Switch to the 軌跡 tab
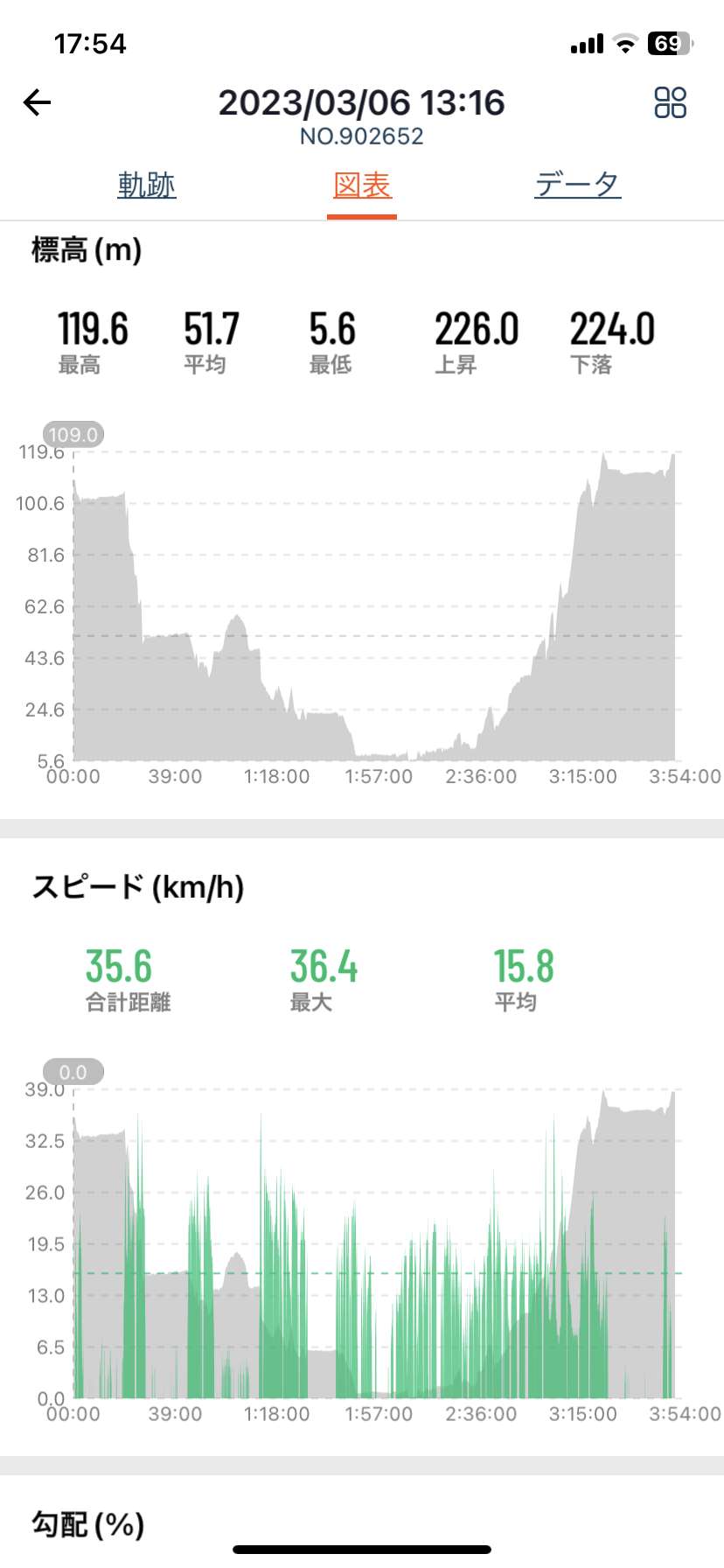The height and width of the screenshot is (1568, 724). pyautogui.click(x=147, y=185)
